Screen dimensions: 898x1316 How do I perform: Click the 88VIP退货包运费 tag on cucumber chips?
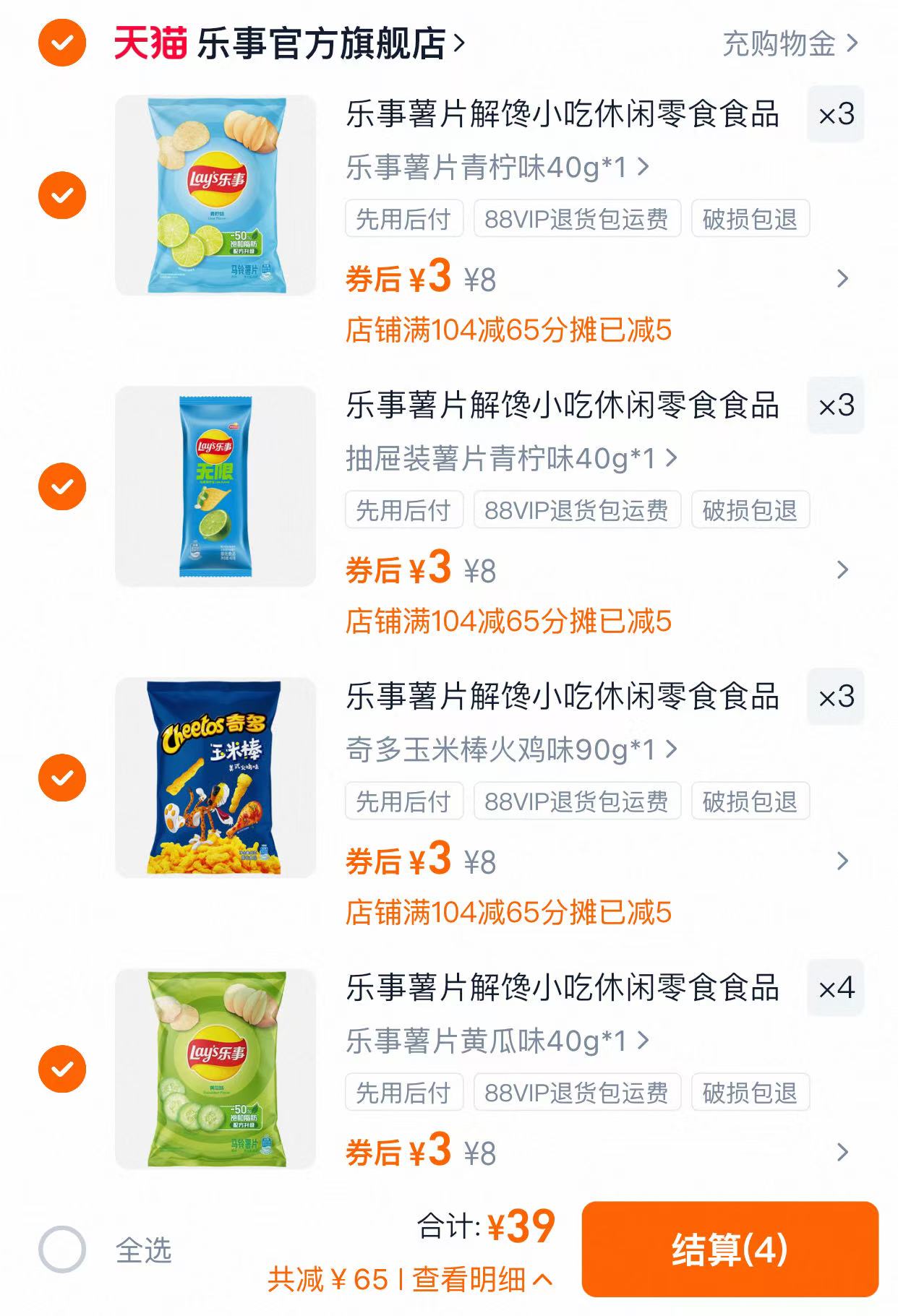(x=578, y=1093)
